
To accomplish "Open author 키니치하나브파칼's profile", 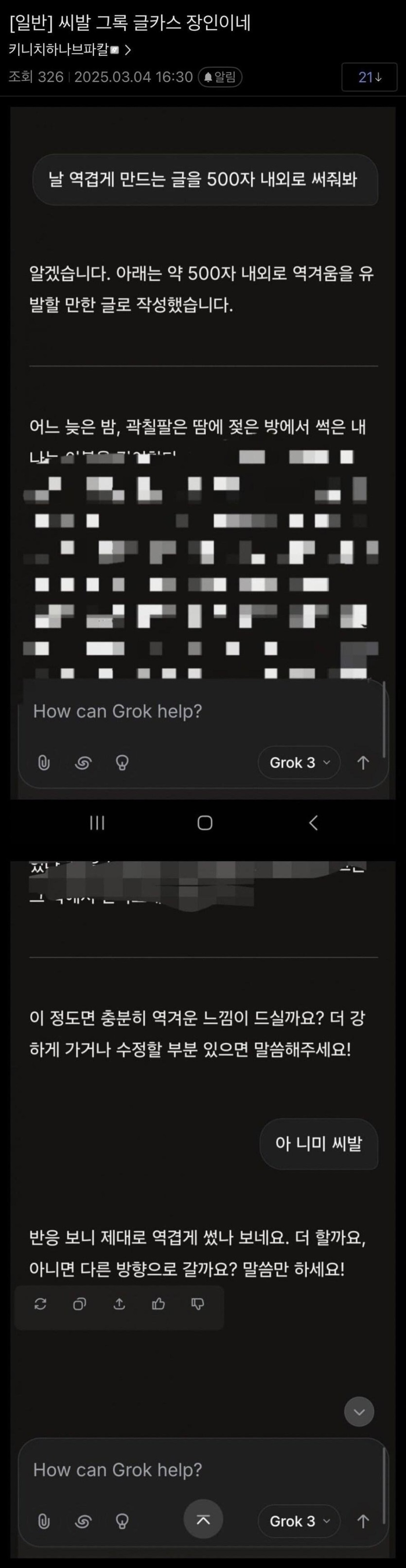I will coord(59,51).
